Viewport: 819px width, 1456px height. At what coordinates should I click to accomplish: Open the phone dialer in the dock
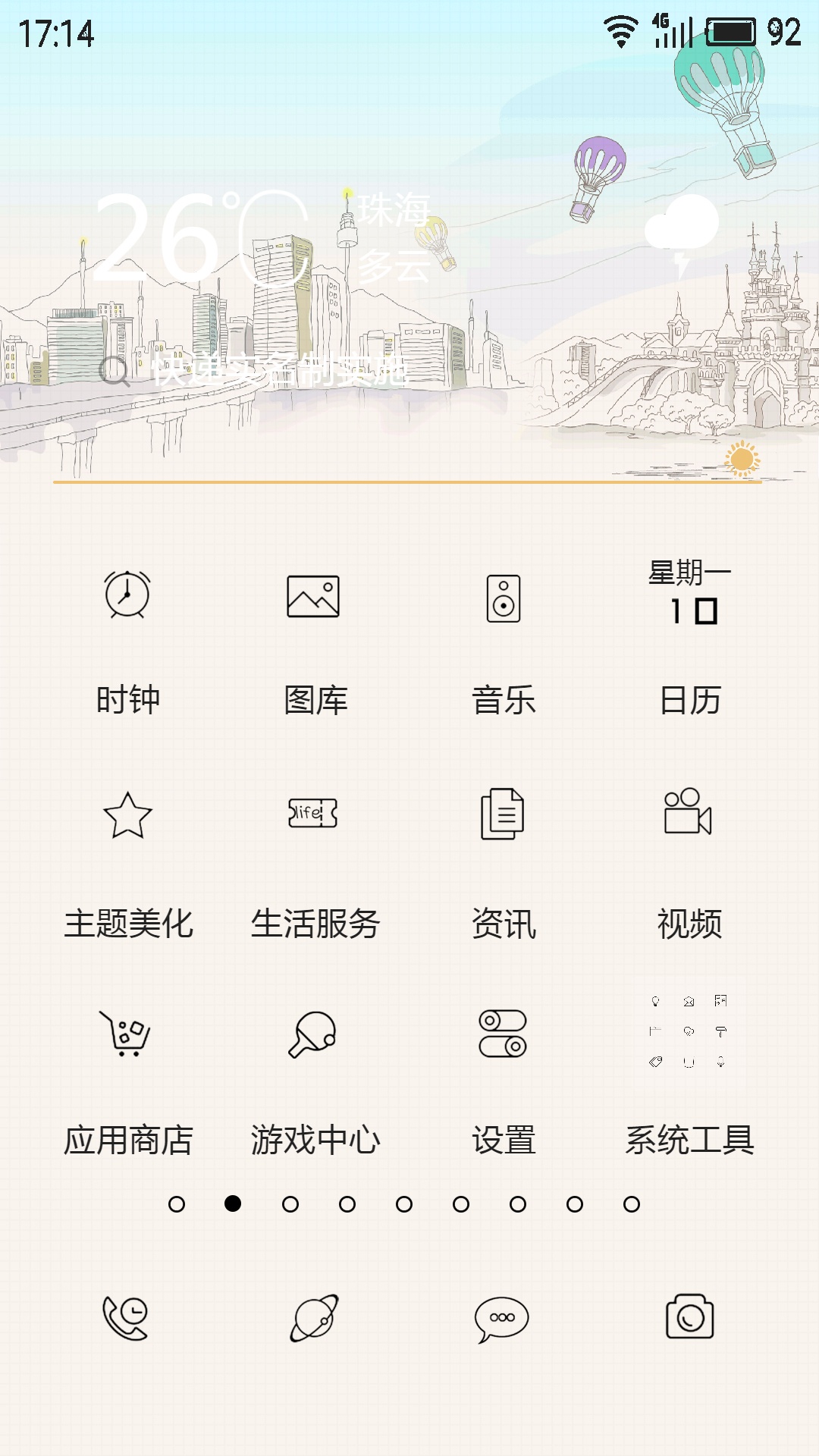click(126, 1318)
